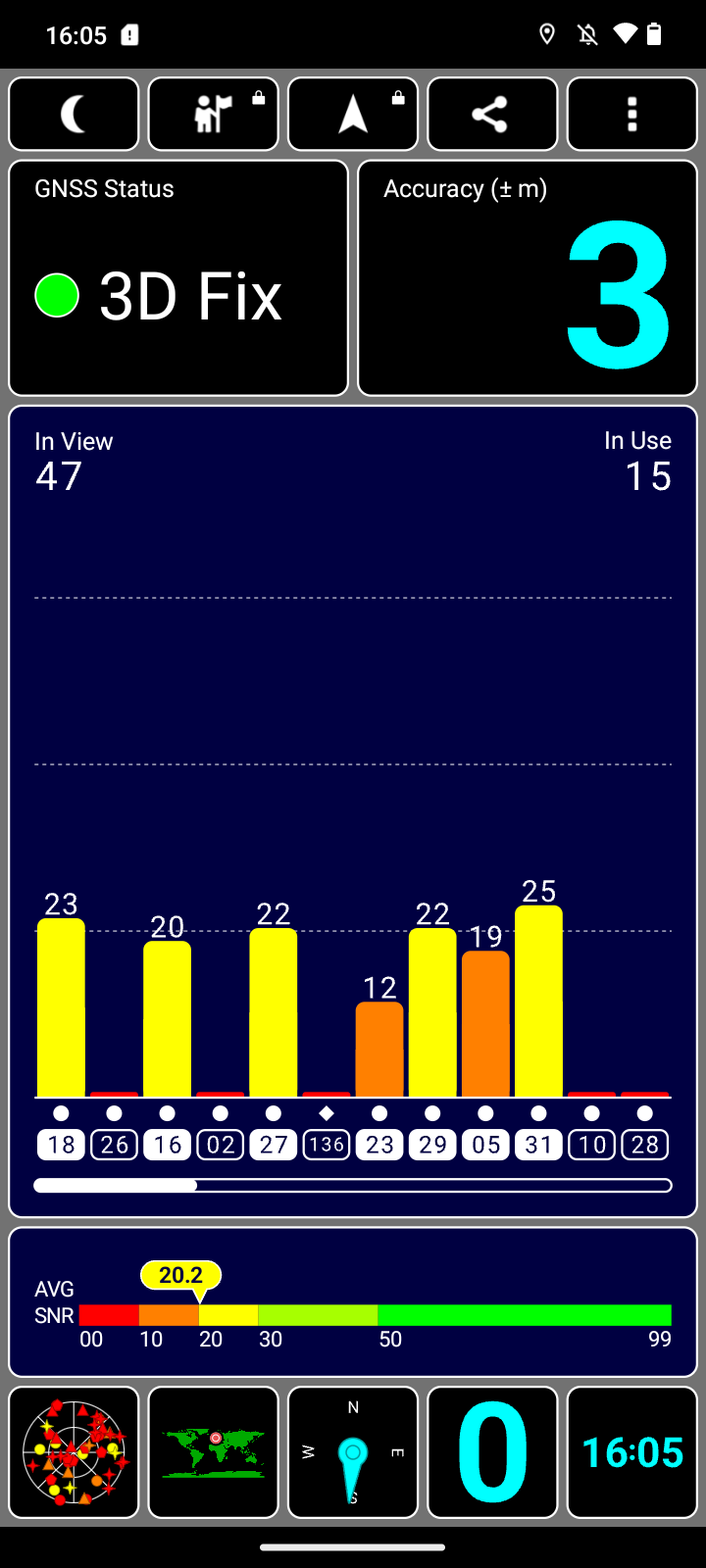Open the Accuracy panel

[528, 278]
